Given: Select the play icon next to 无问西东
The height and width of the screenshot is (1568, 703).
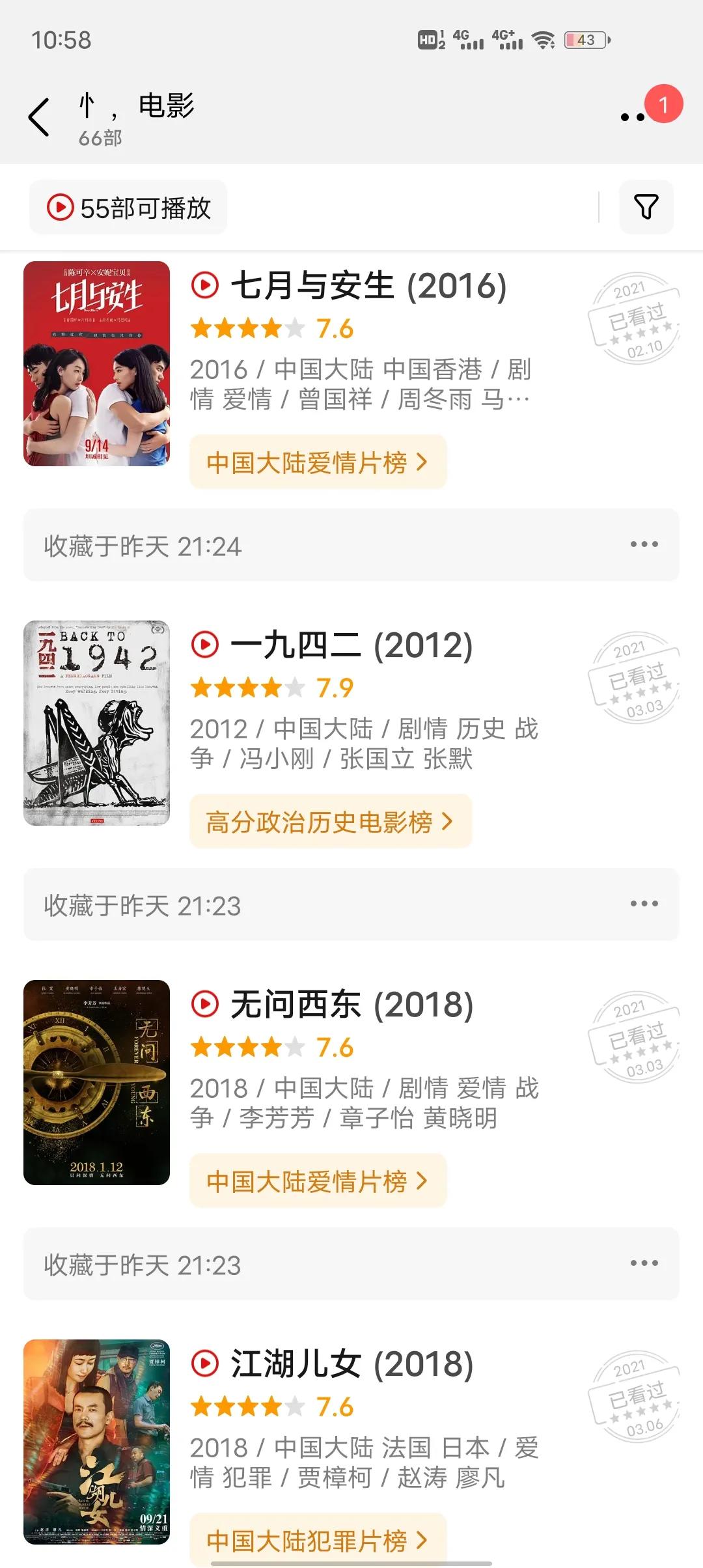Looking at the screenshot, I should tap(204, 1005).
